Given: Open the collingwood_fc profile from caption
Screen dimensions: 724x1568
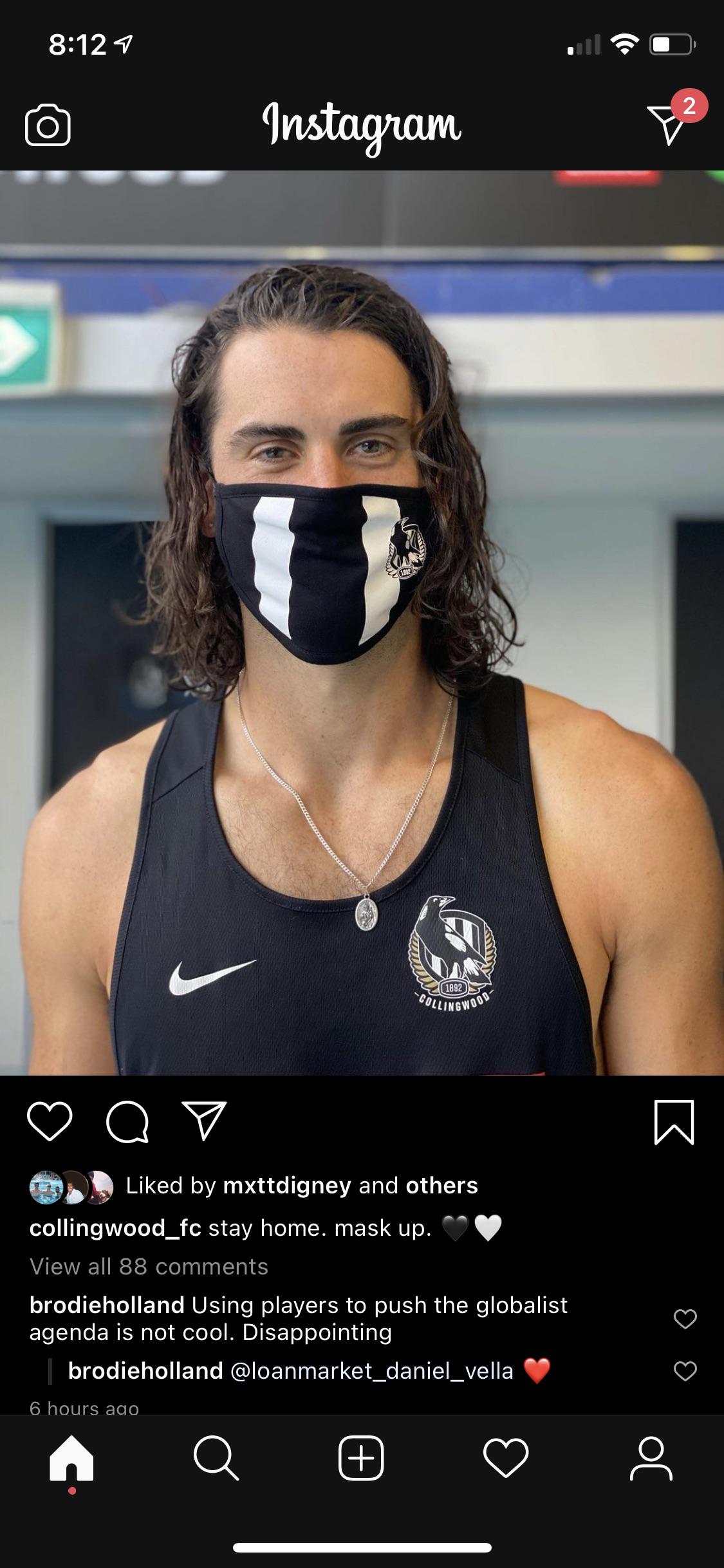Looking at the screenshot, I should pos(115,1227).
